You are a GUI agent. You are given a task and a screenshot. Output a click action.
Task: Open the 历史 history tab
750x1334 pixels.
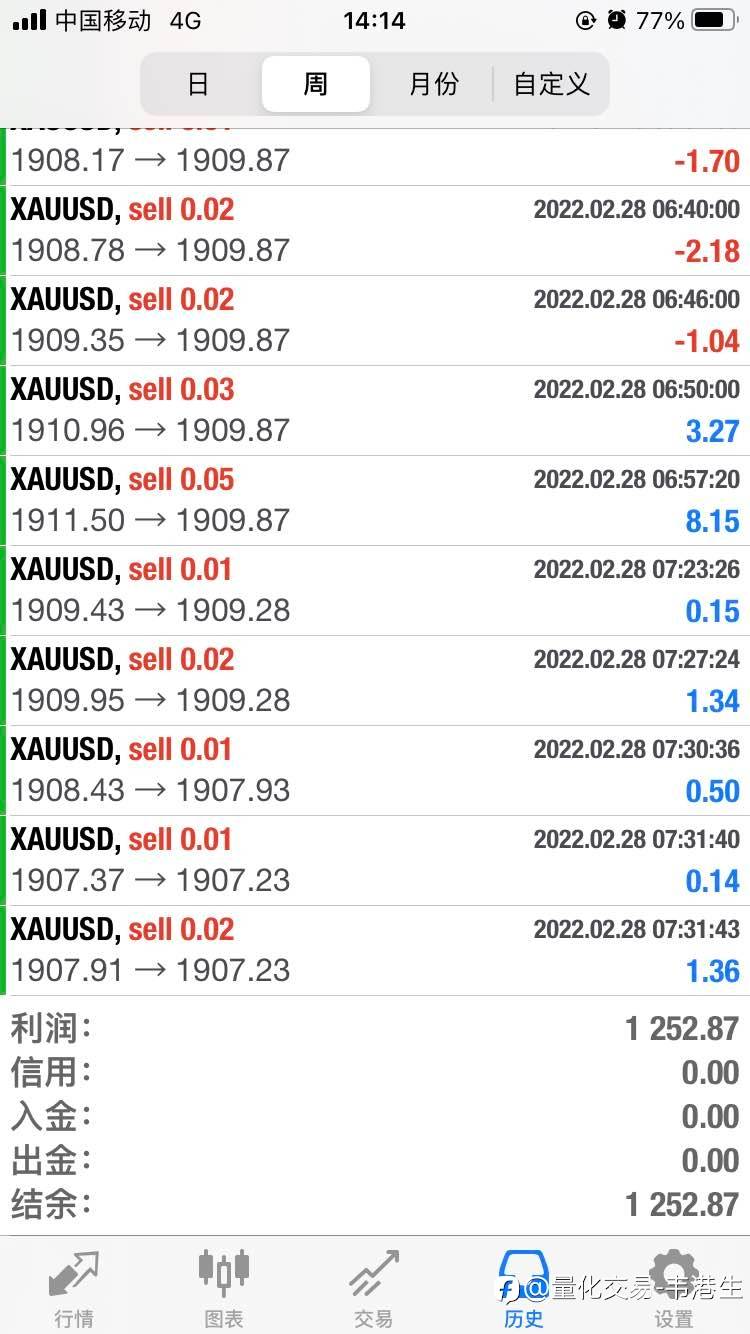coord(524,1288)
